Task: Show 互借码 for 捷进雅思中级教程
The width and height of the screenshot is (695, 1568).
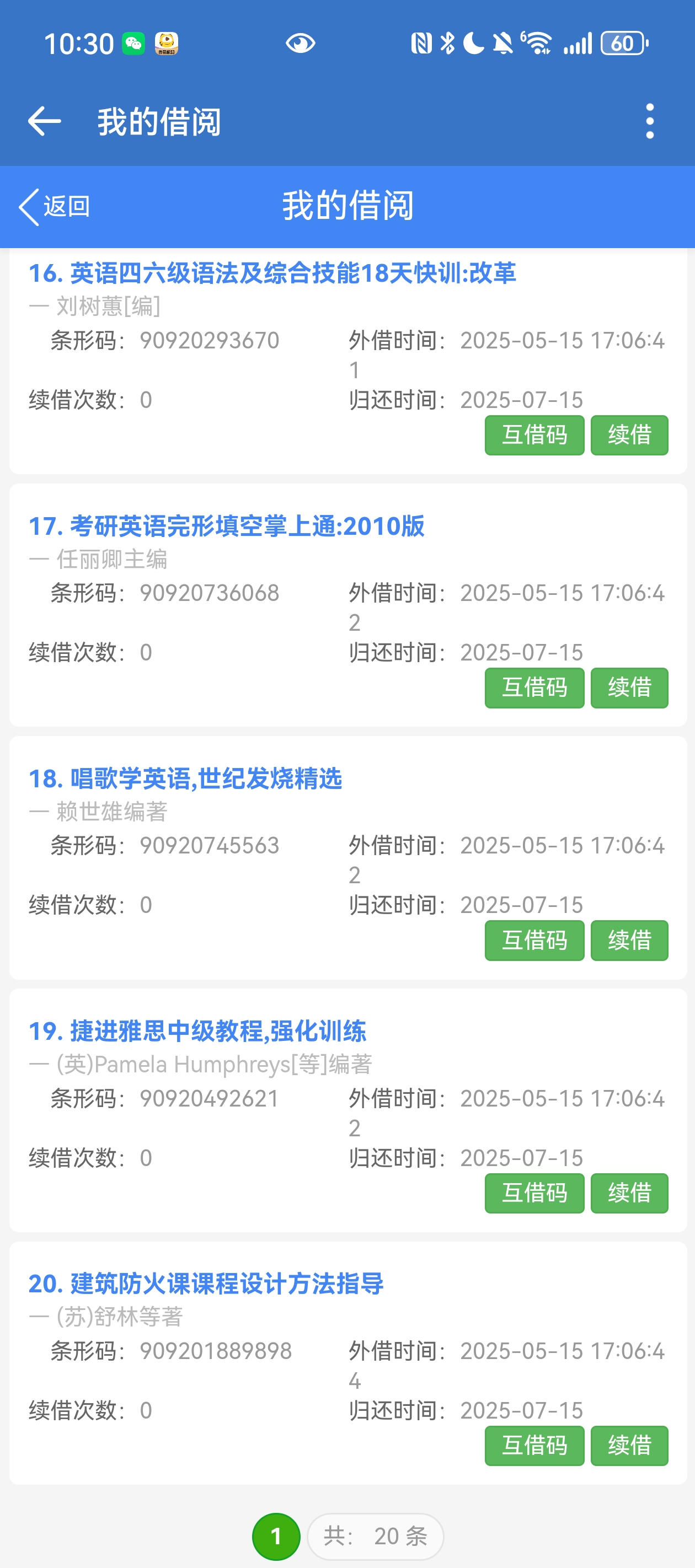Action: pos(534,1193)
